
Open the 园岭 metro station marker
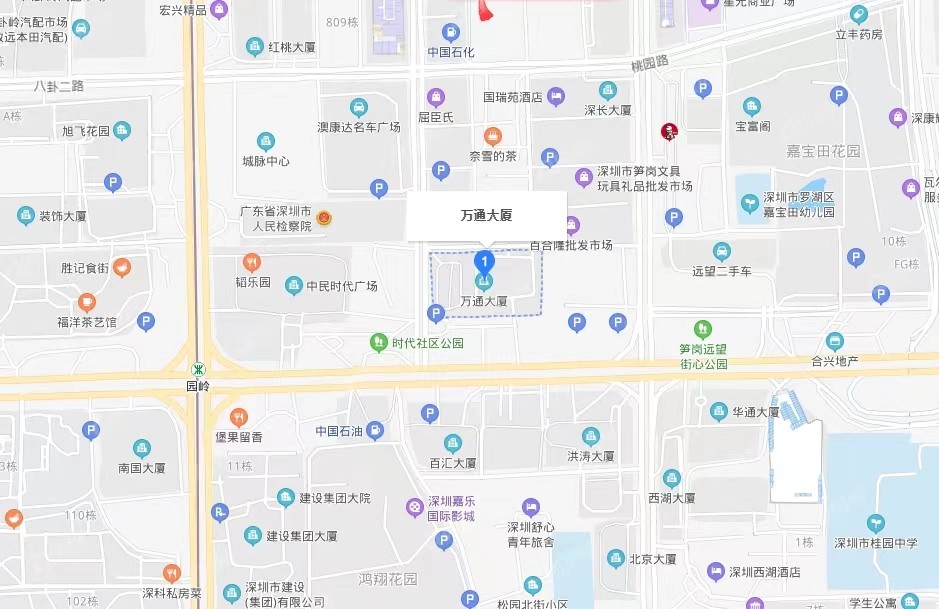tap(200, 368)
